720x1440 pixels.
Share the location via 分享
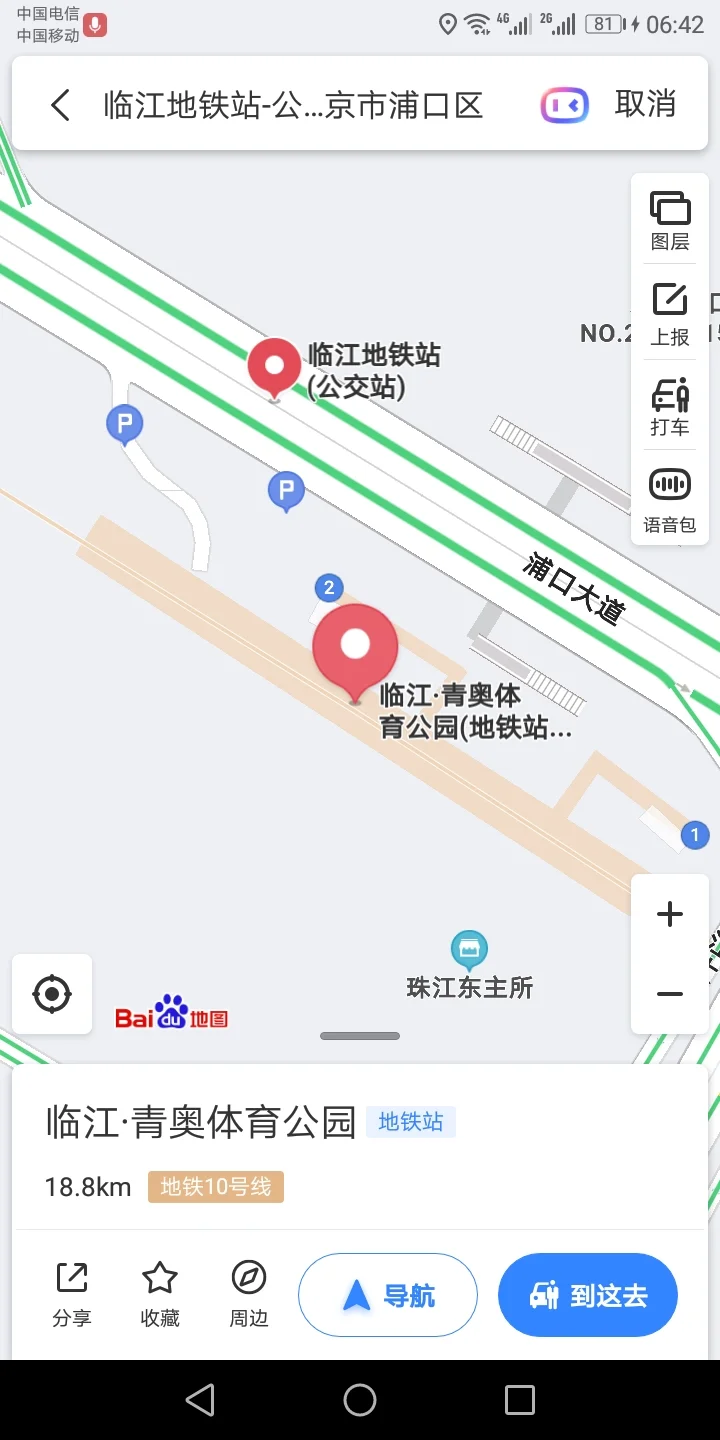click(71, 1292)
